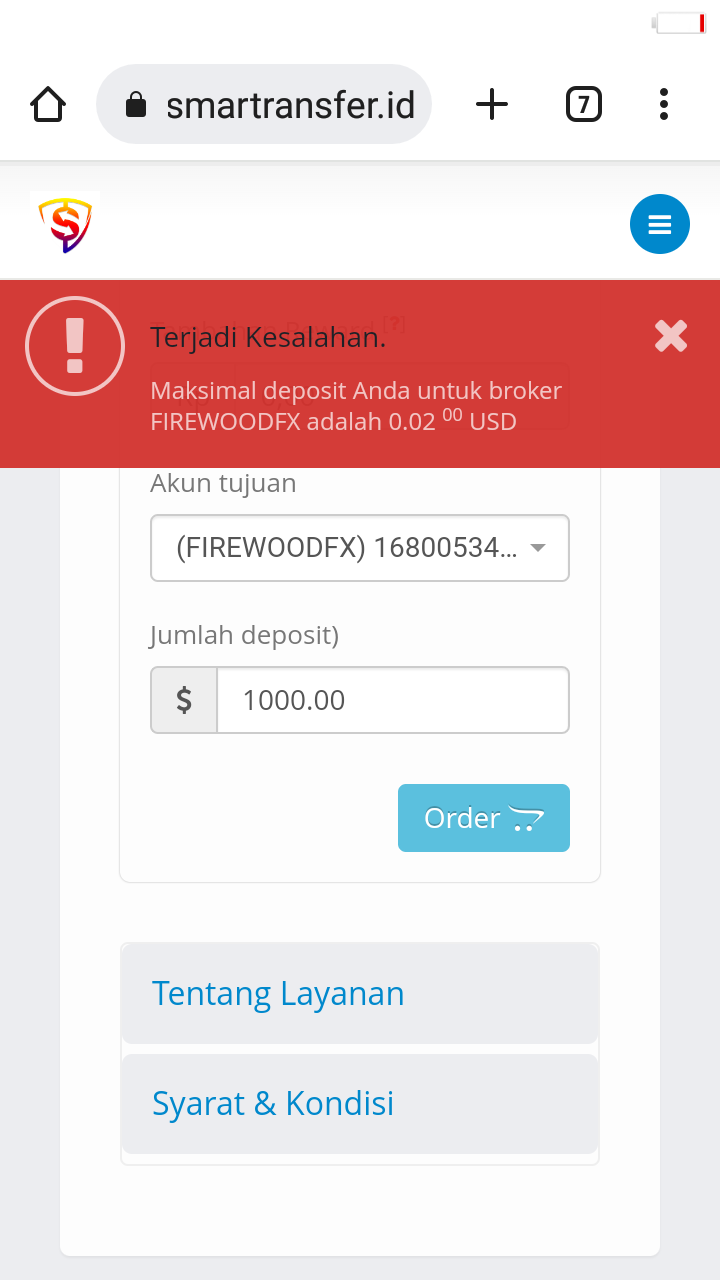Dismiss the red error alert
The width and height of the screenshot is (720, 1280).
click(671, 336)
